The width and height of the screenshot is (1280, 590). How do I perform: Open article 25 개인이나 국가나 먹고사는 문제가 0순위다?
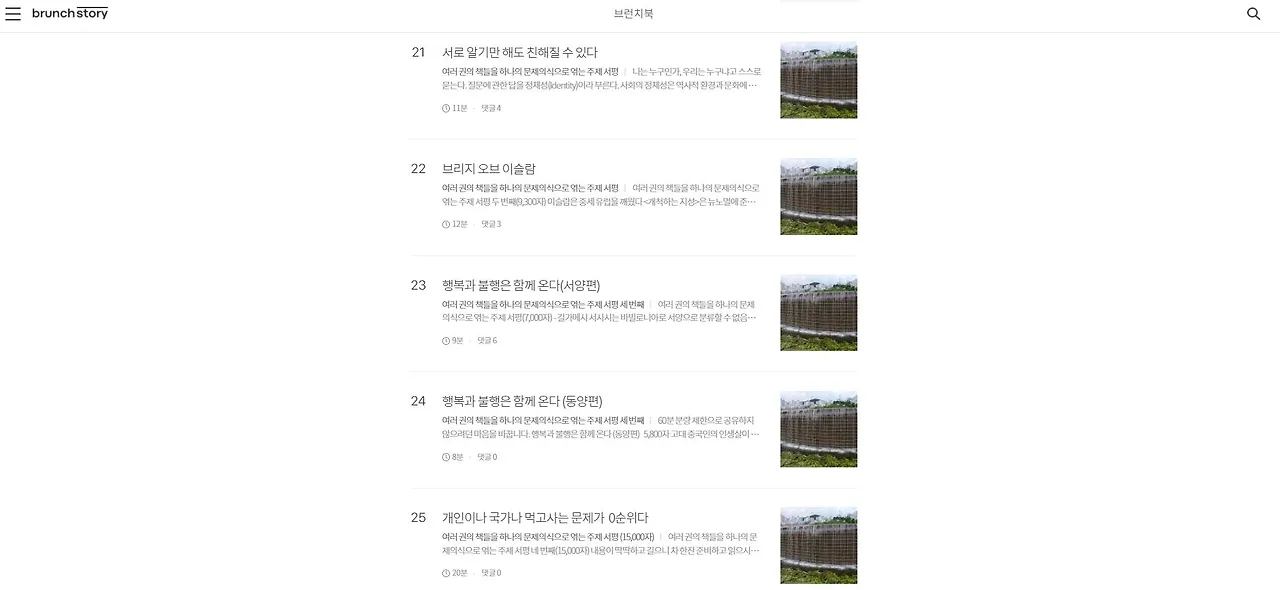[x=545, y=518]
